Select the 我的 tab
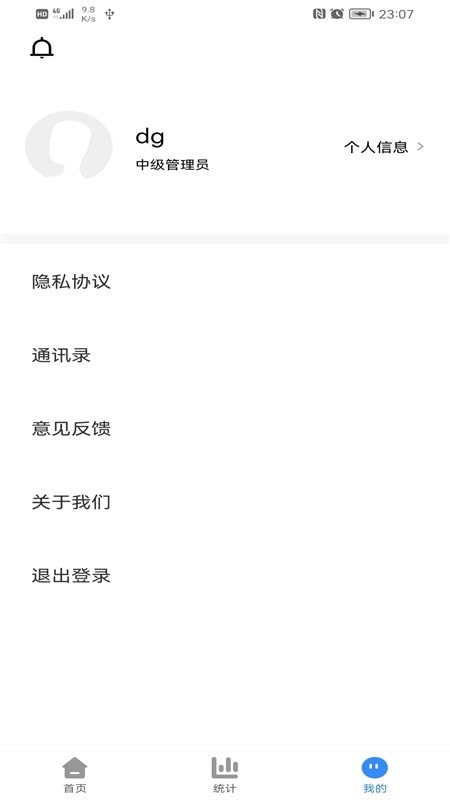The width and height of the screenshot is (450, 800). pos(374,775)
